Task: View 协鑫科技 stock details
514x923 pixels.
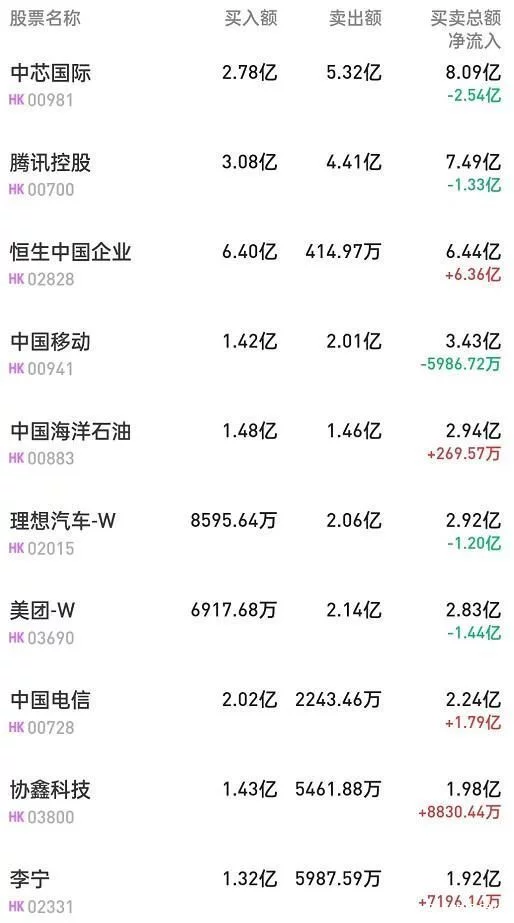Action: point(257,802)
